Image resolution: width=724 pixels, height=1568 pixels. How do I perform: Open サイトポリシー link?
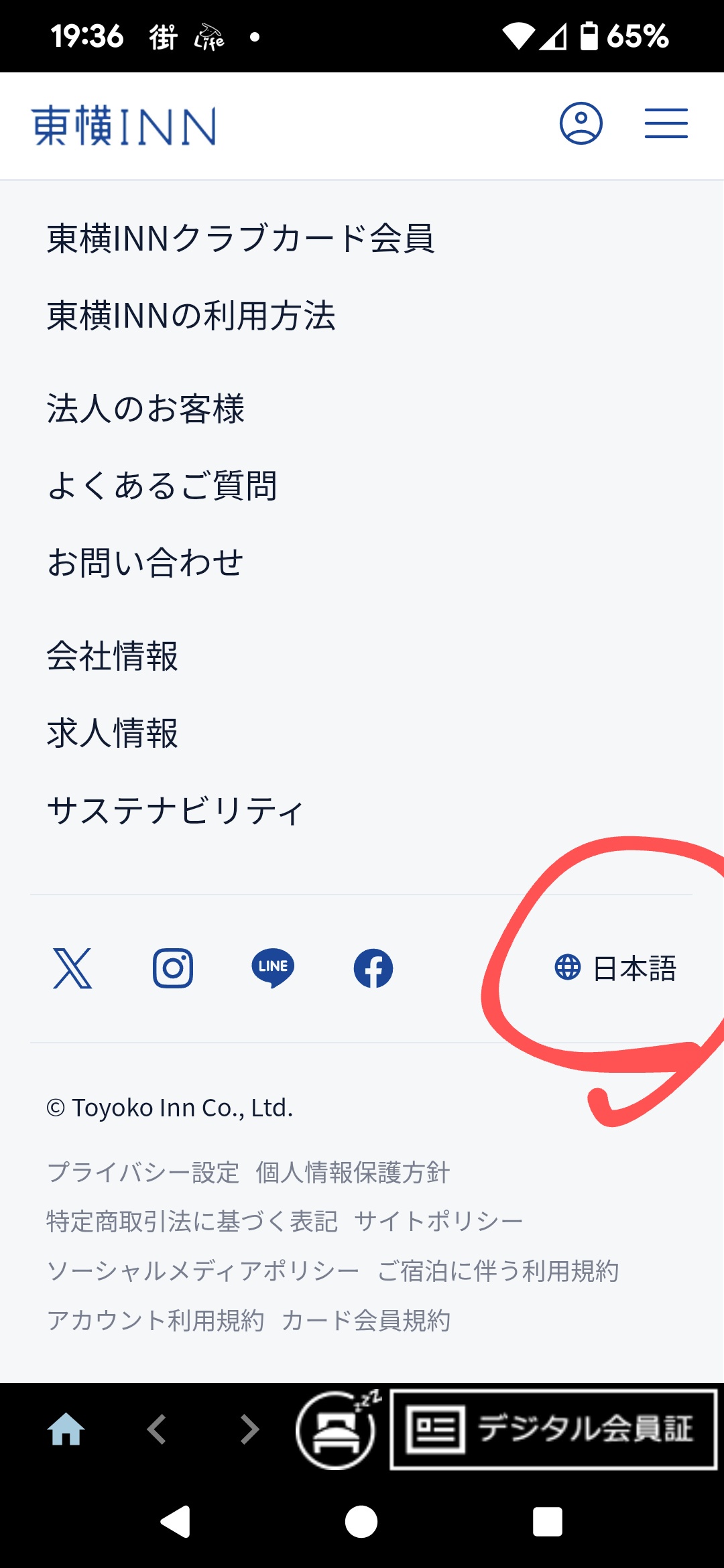coord(438,1222)
